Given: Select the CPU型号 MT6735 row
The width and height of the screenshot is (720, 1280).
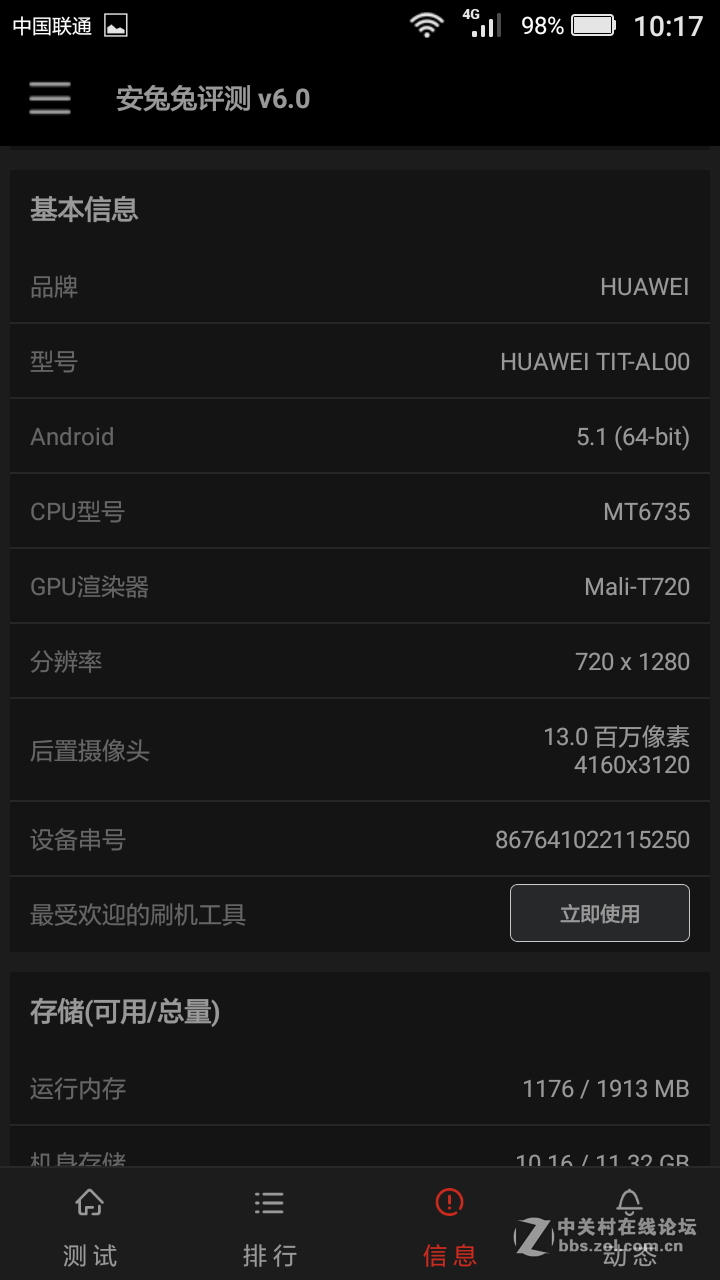Looking at the screenshot, I should click(360, 511).
